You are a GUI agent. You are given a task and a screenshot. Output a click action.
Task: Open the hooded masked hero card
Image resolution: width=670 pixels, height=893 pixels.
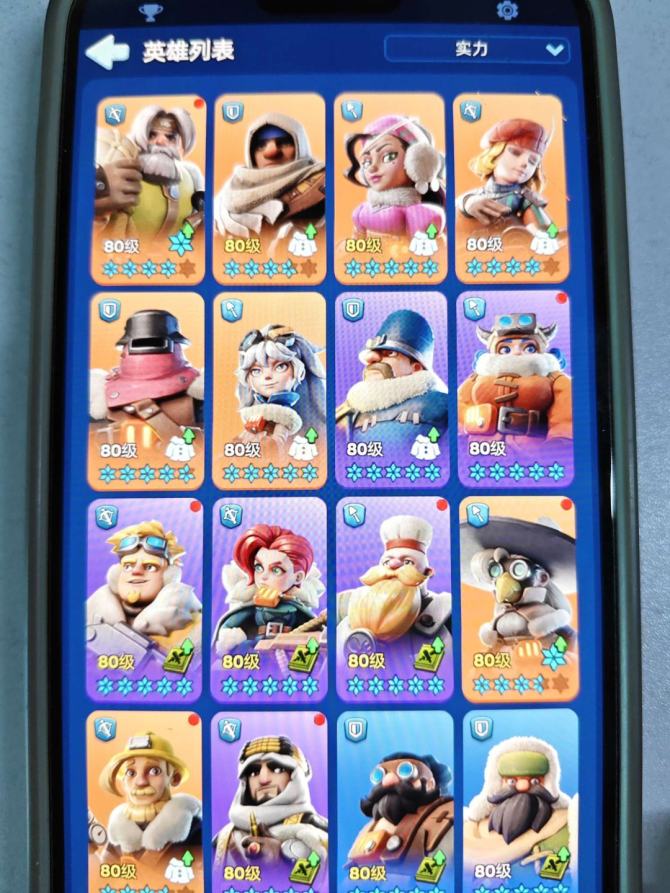tap(269, 185)
